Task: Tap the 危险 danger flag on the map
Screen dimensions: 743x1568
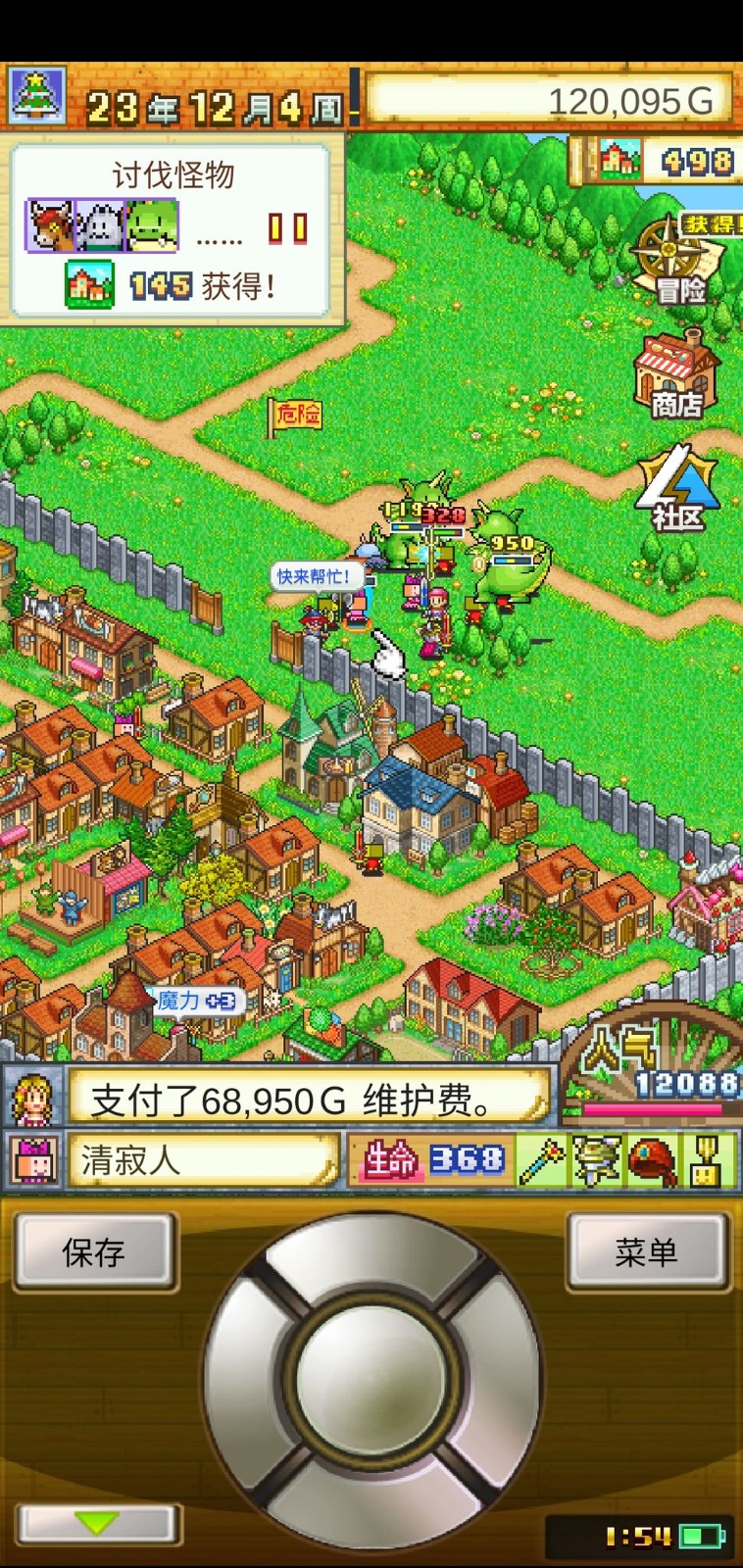Action: (295, 416)
